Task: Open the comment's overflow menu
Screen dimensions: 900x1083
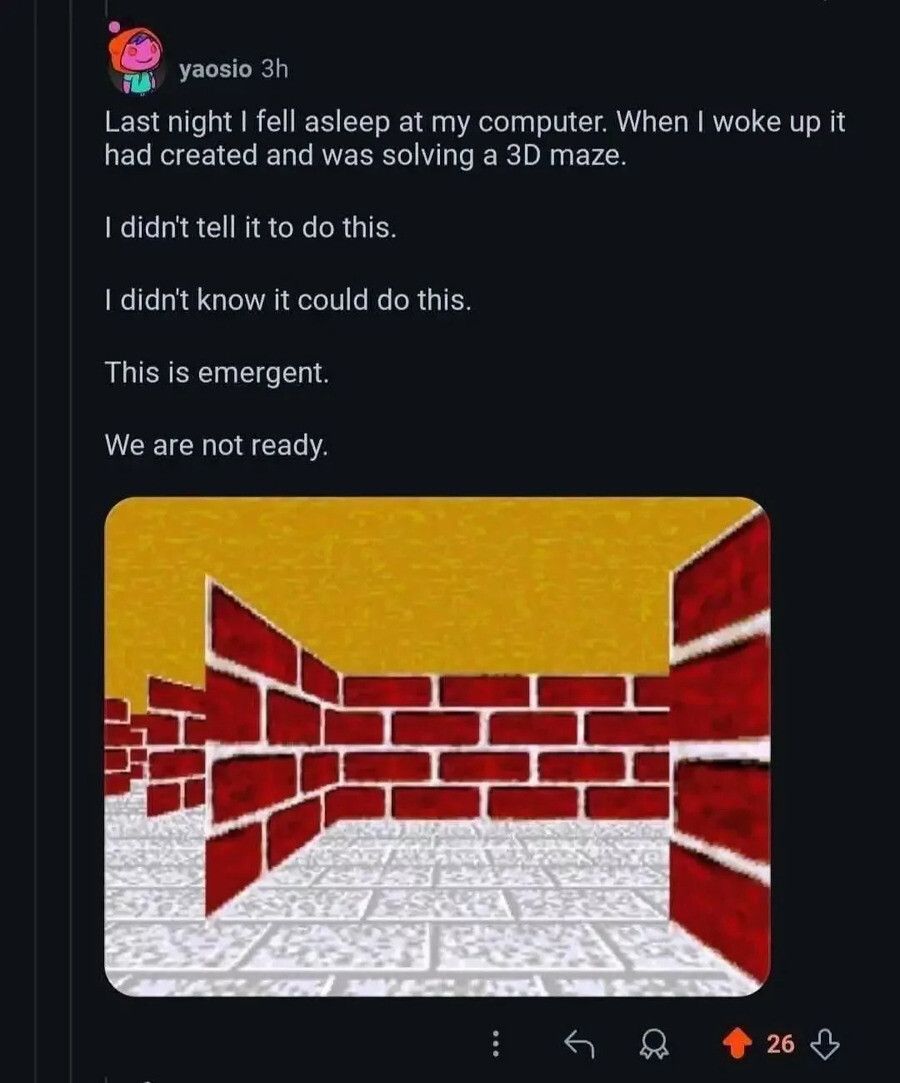Action: pyautogui.click(x=495, y=1045)
